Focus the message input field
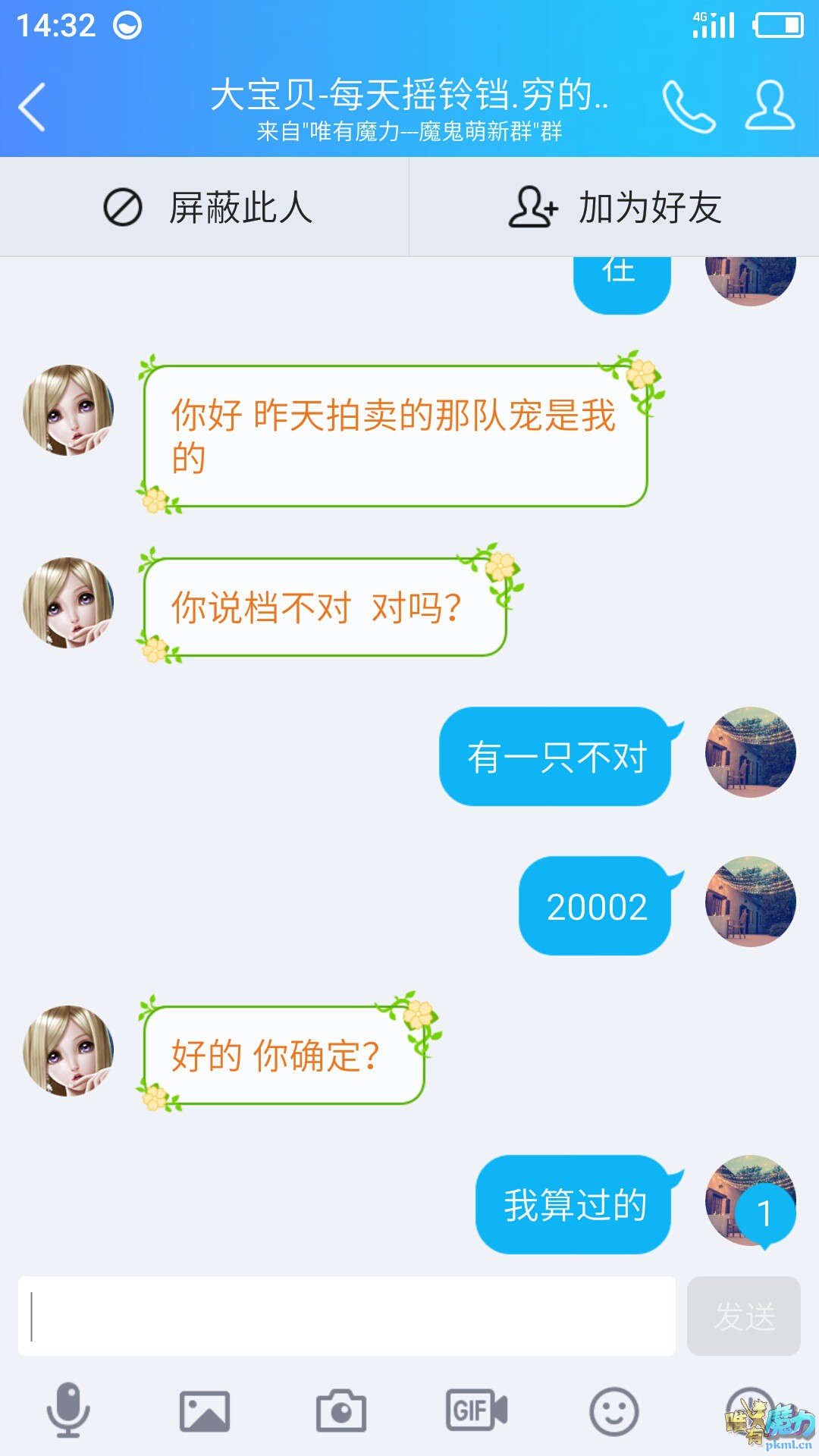Screen dimensions: 819x1456 pos(347,1316)
